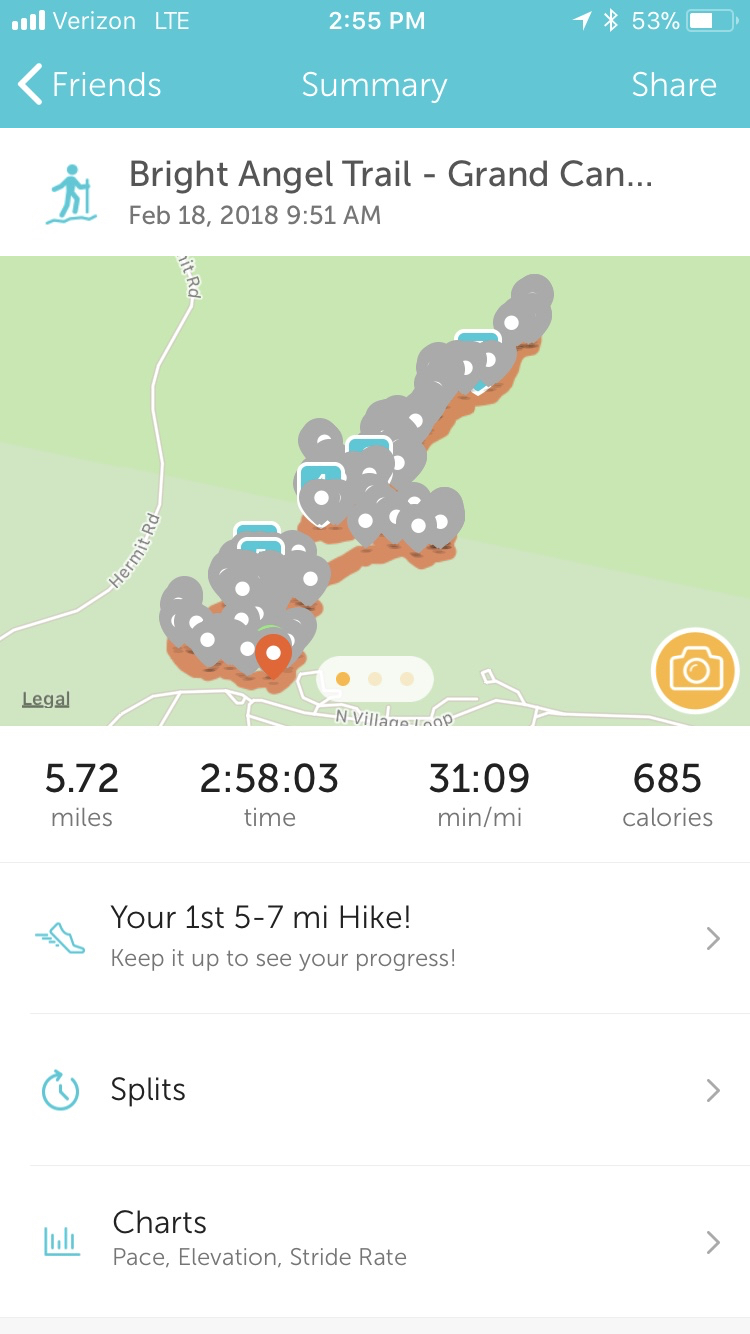Open the Splits details
750x1334 pixels.
pyautogui.click(x=375, y=1089)
